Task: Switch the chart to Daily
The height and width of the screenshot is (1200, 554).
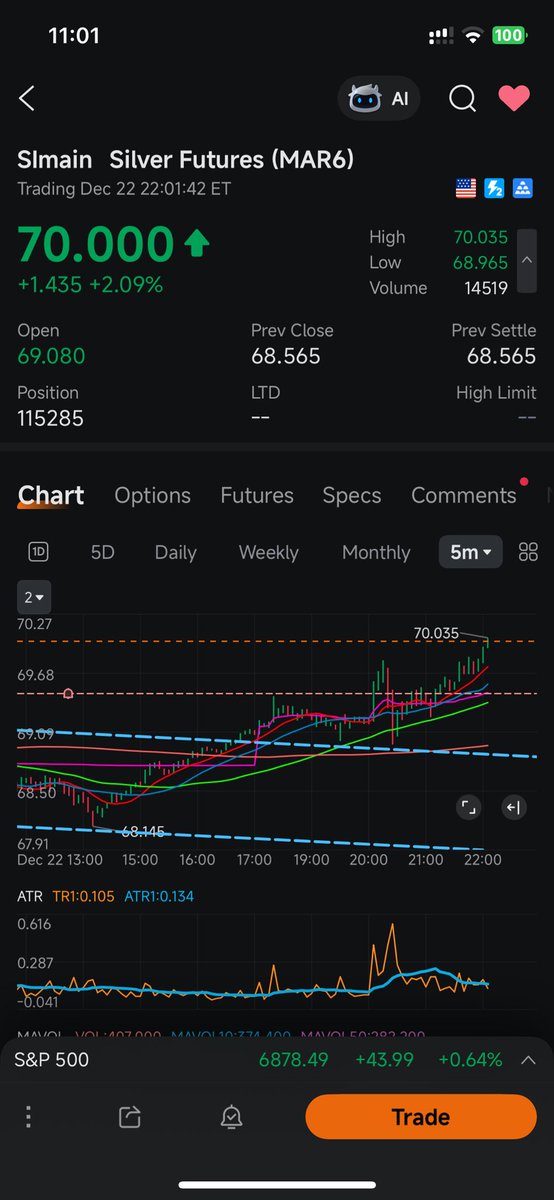Action: click(x=176, y=552)
